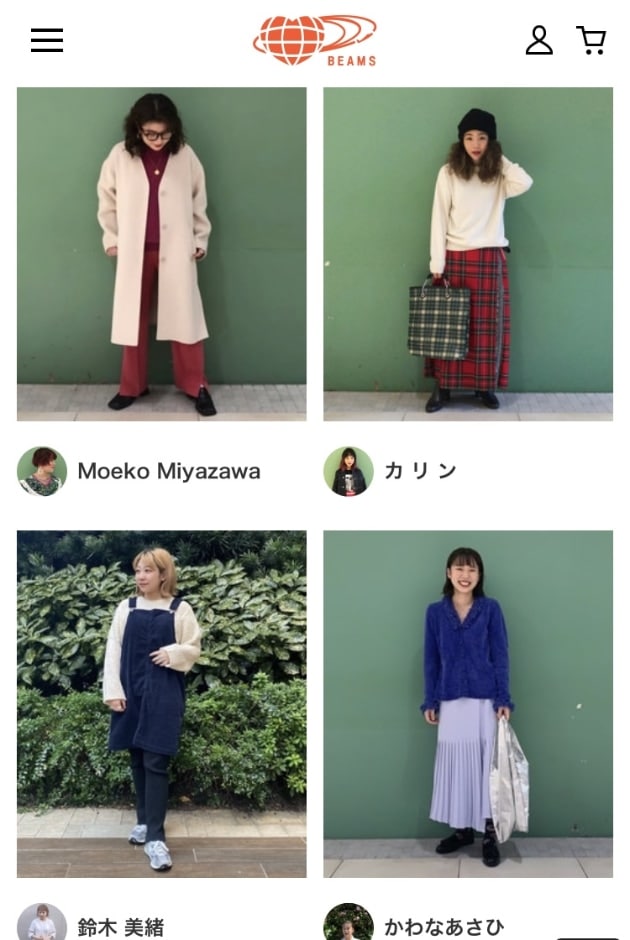Open 鈴木 美緒's navy dress outfit photo

tap(162, 704)
